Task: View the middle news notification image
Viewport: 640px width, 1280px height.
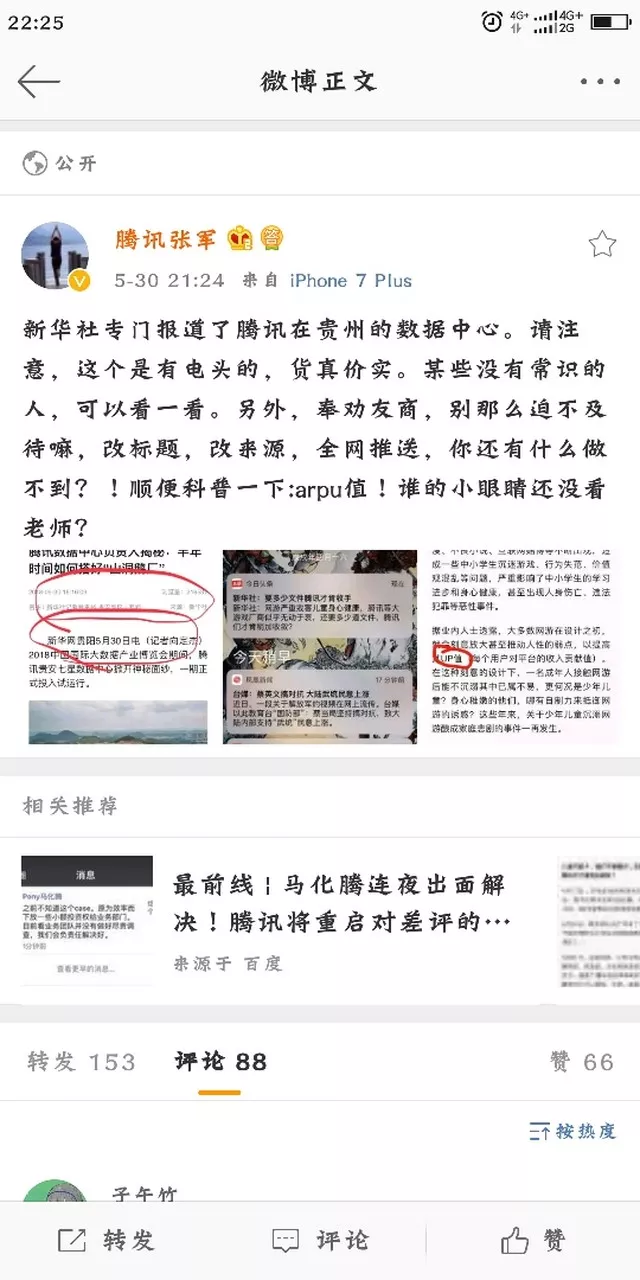Action: point(319,646)
